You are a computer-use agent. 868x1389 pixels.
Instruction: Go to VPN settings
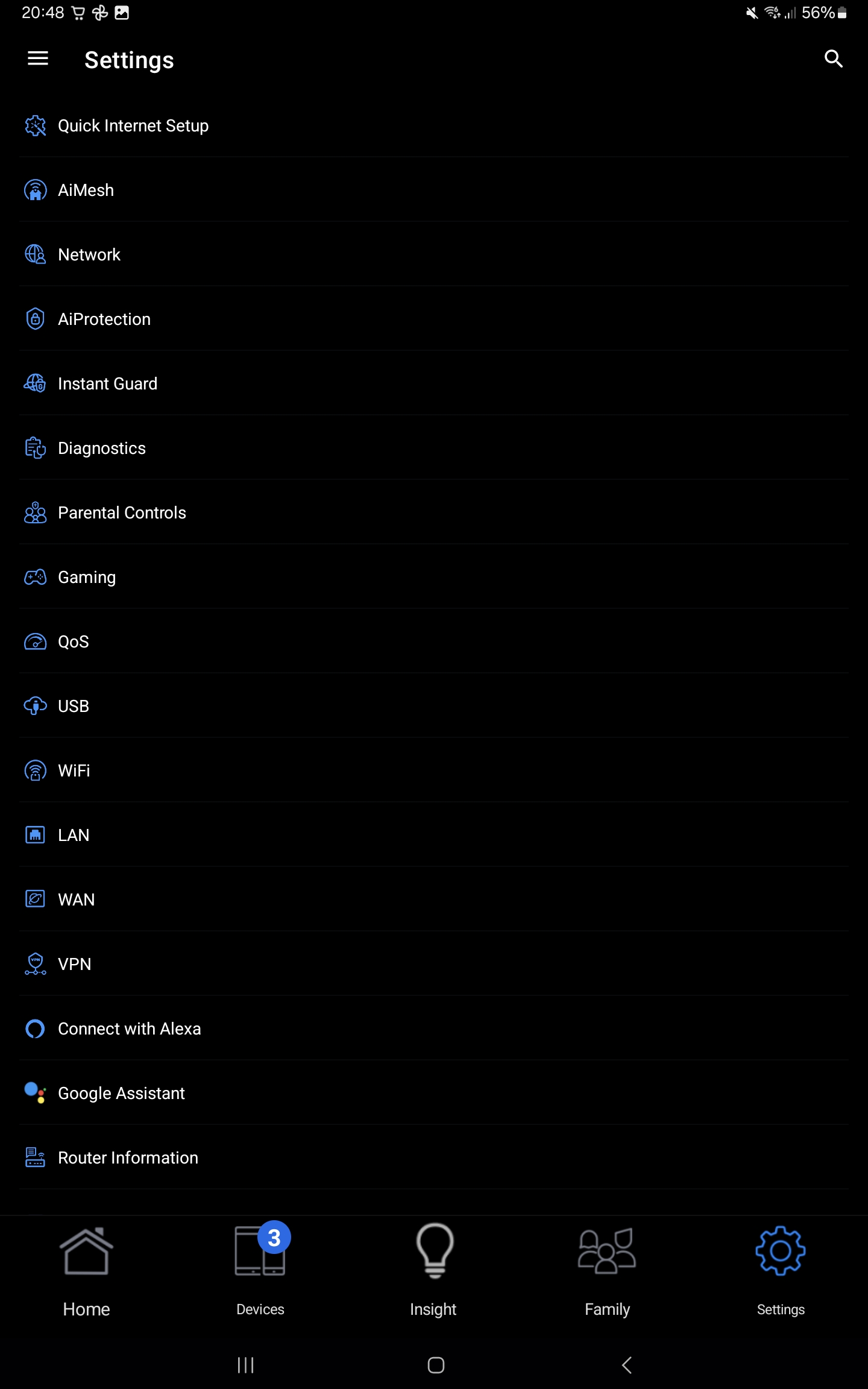click(x=74, y=964)
